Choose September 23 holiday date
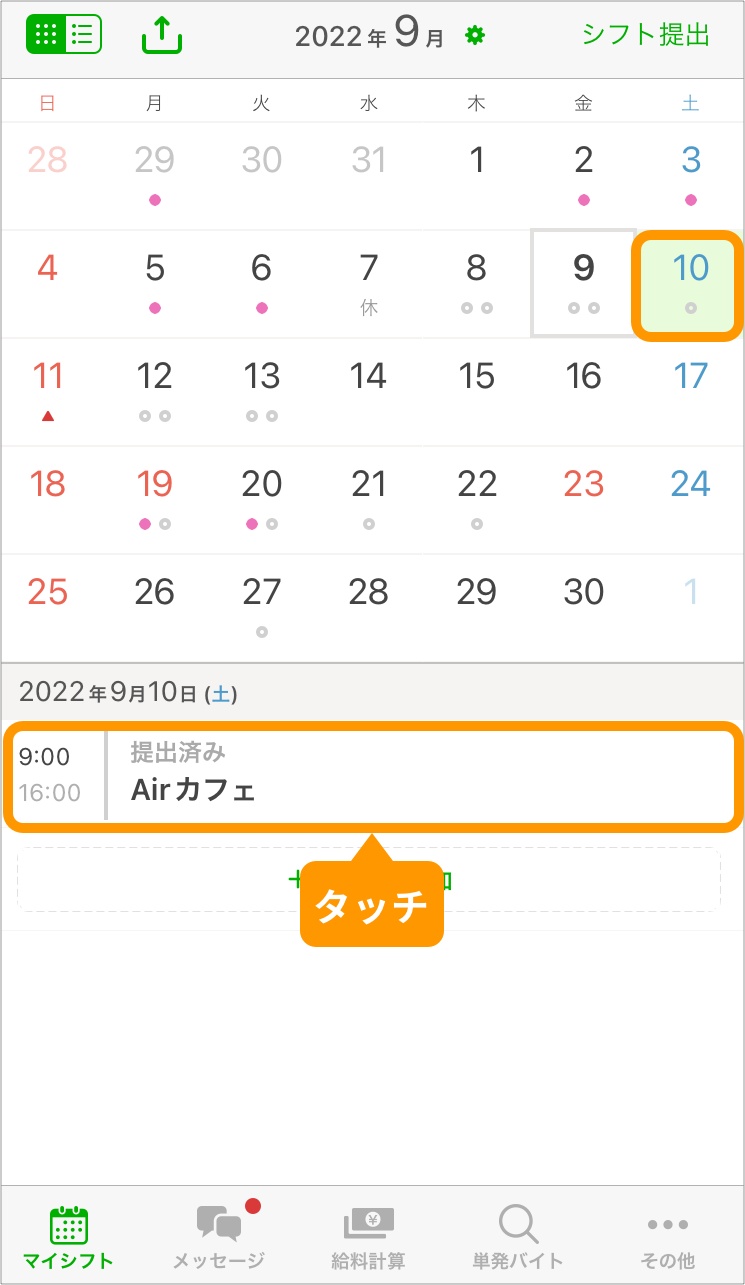745x1285 pixels. 583,497
